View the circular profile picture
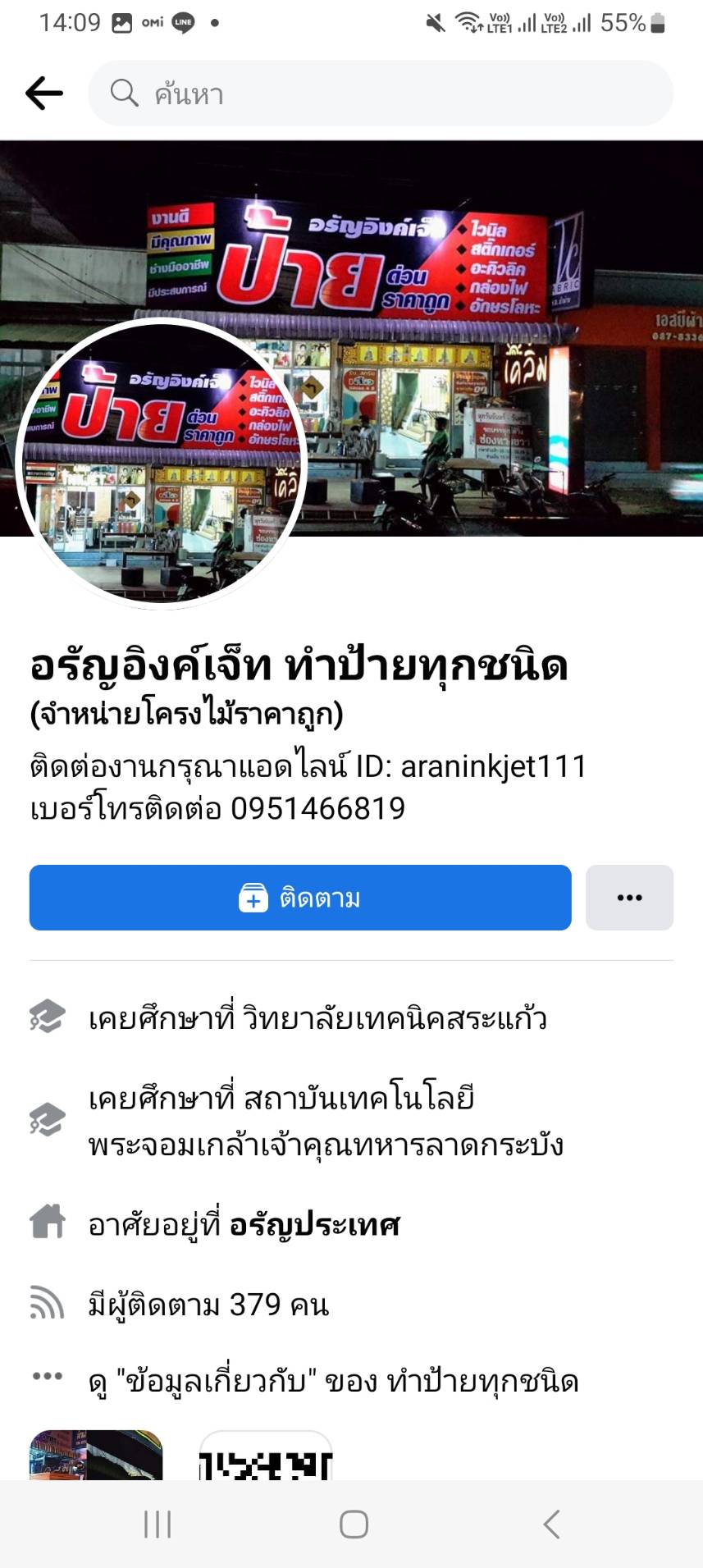The width and height of the screenshot is (703, 1568). click(162, 464)
